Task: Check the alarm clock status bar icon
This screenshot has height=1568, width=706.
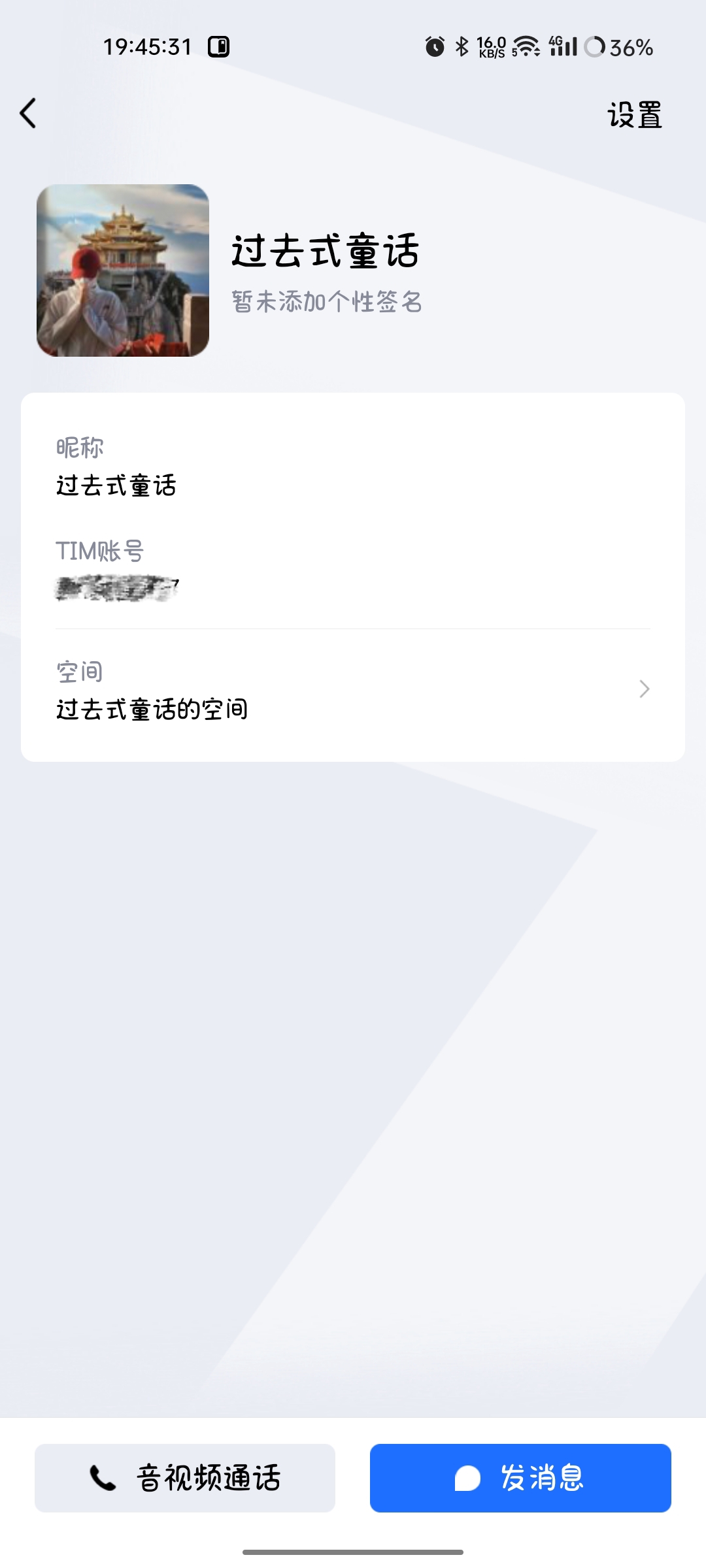Action: 432,46
